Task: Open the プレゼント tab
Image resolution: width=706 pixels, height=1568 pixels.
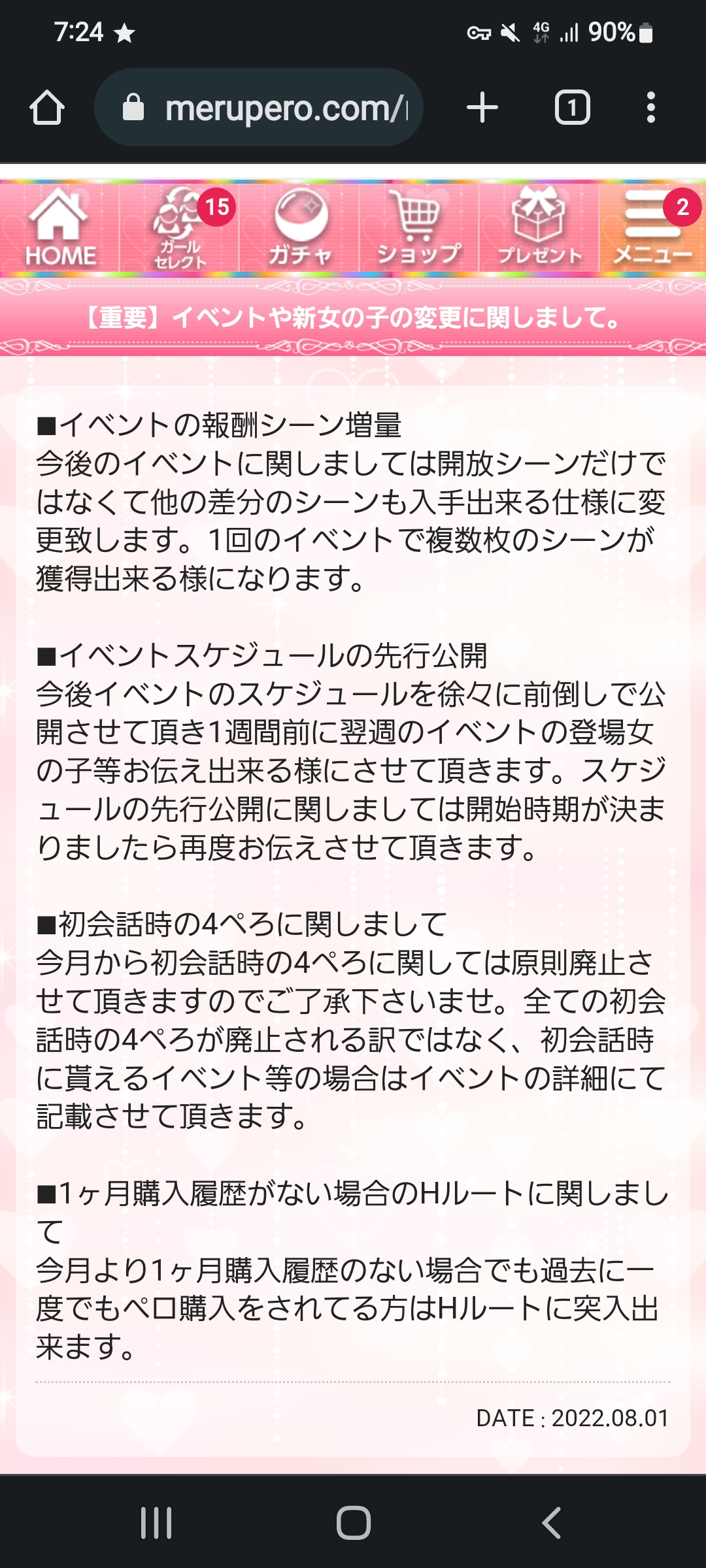Action: [x=539, y=228]
